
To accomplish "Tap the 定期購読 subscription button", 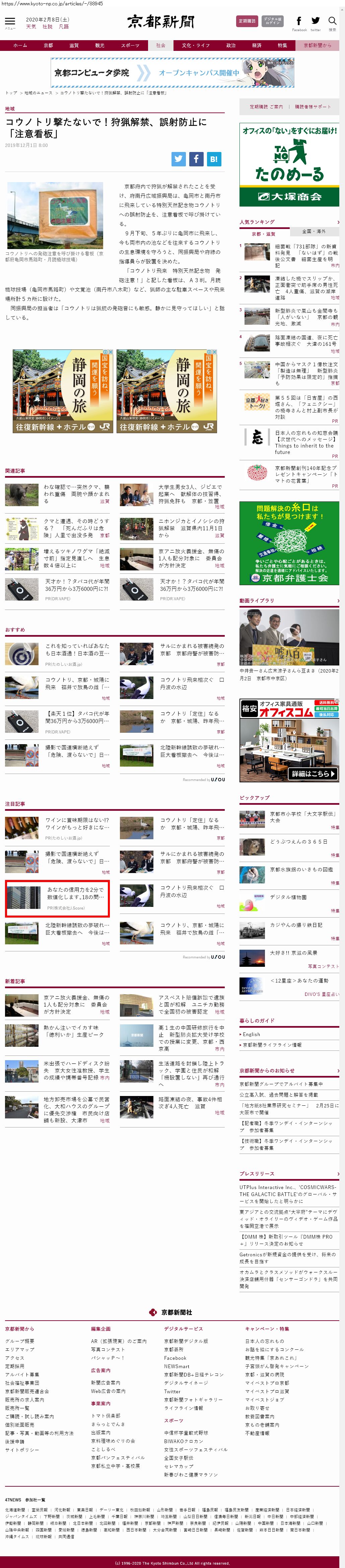I will point(247,21).
